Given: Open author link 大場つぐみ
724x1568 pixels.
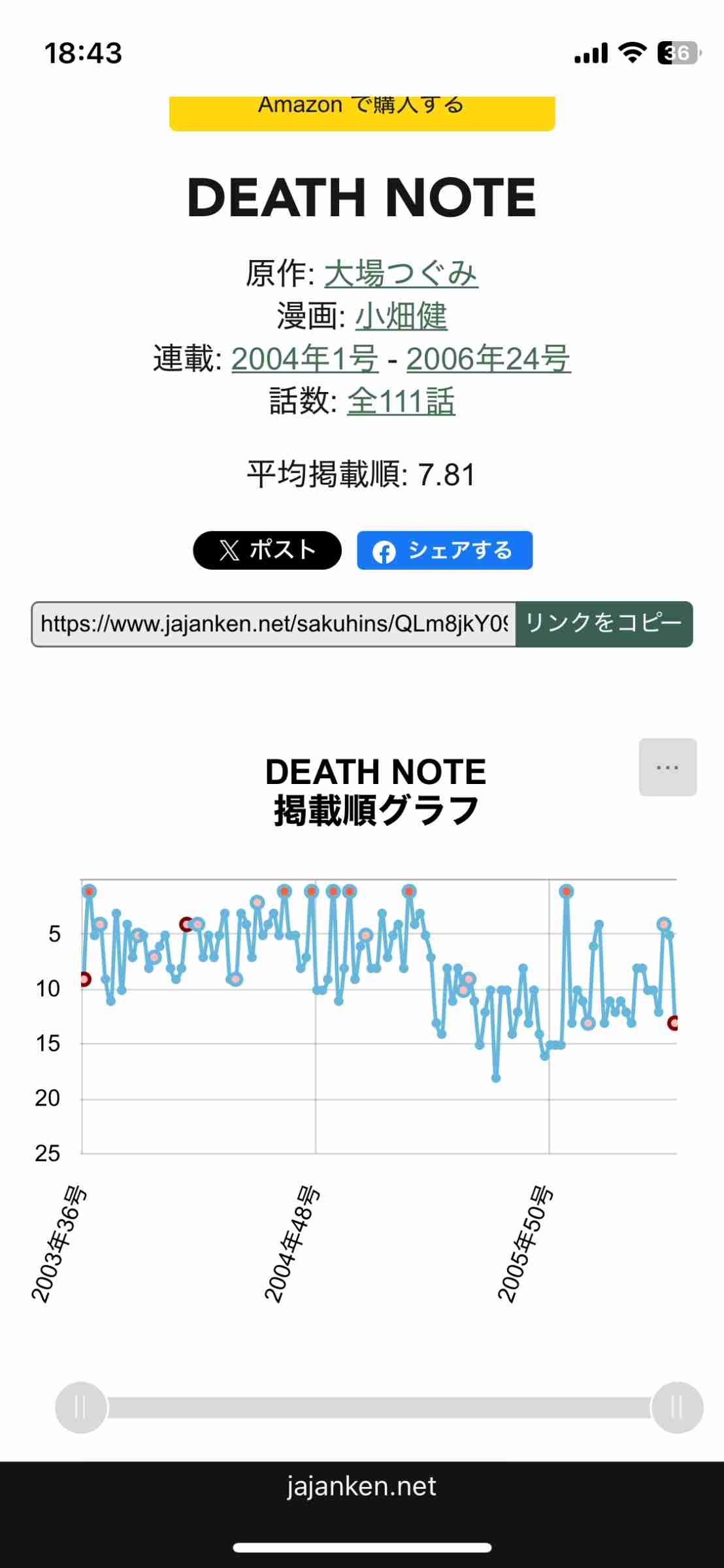Looking at the screenshot, I should (401, 273).
